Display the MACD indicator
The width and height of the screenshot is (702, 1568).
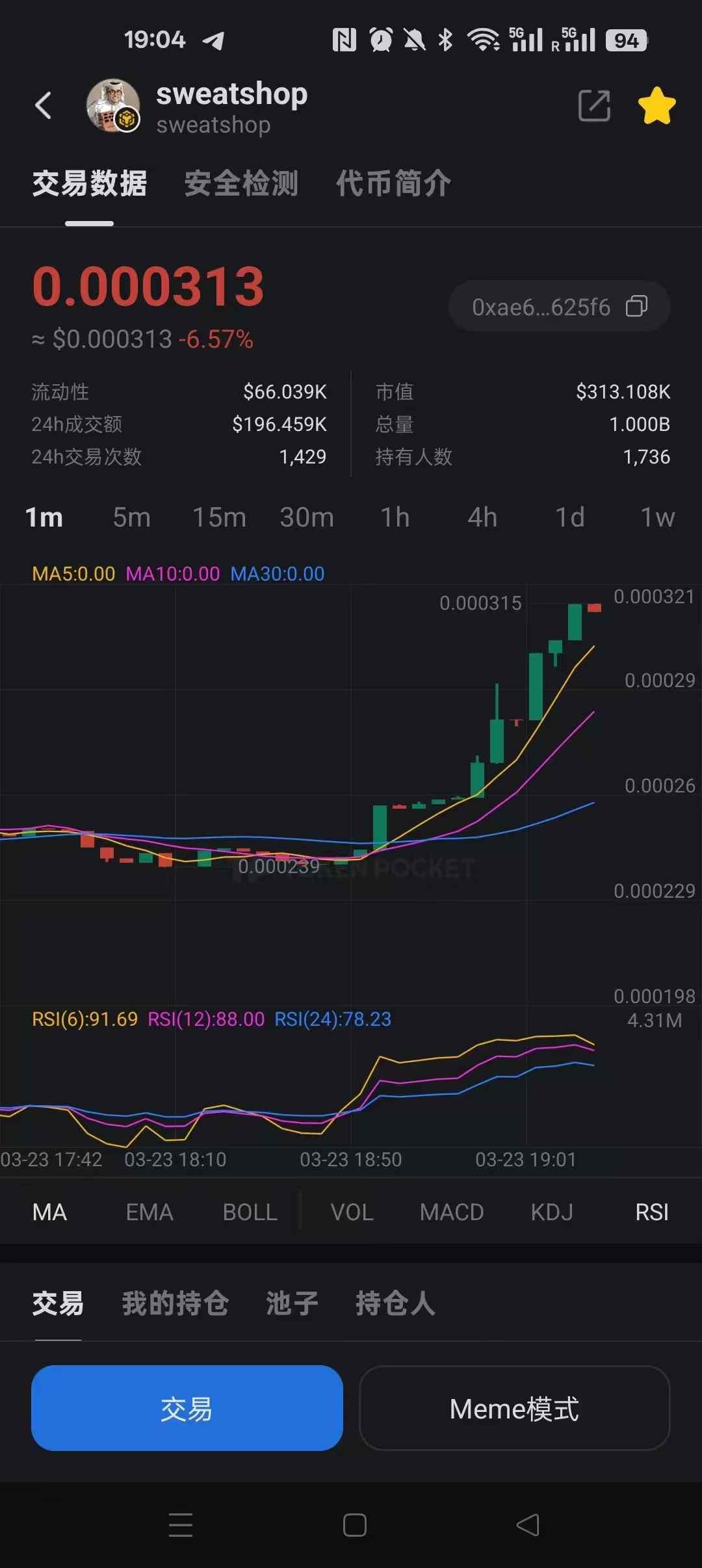[452, 1212]
